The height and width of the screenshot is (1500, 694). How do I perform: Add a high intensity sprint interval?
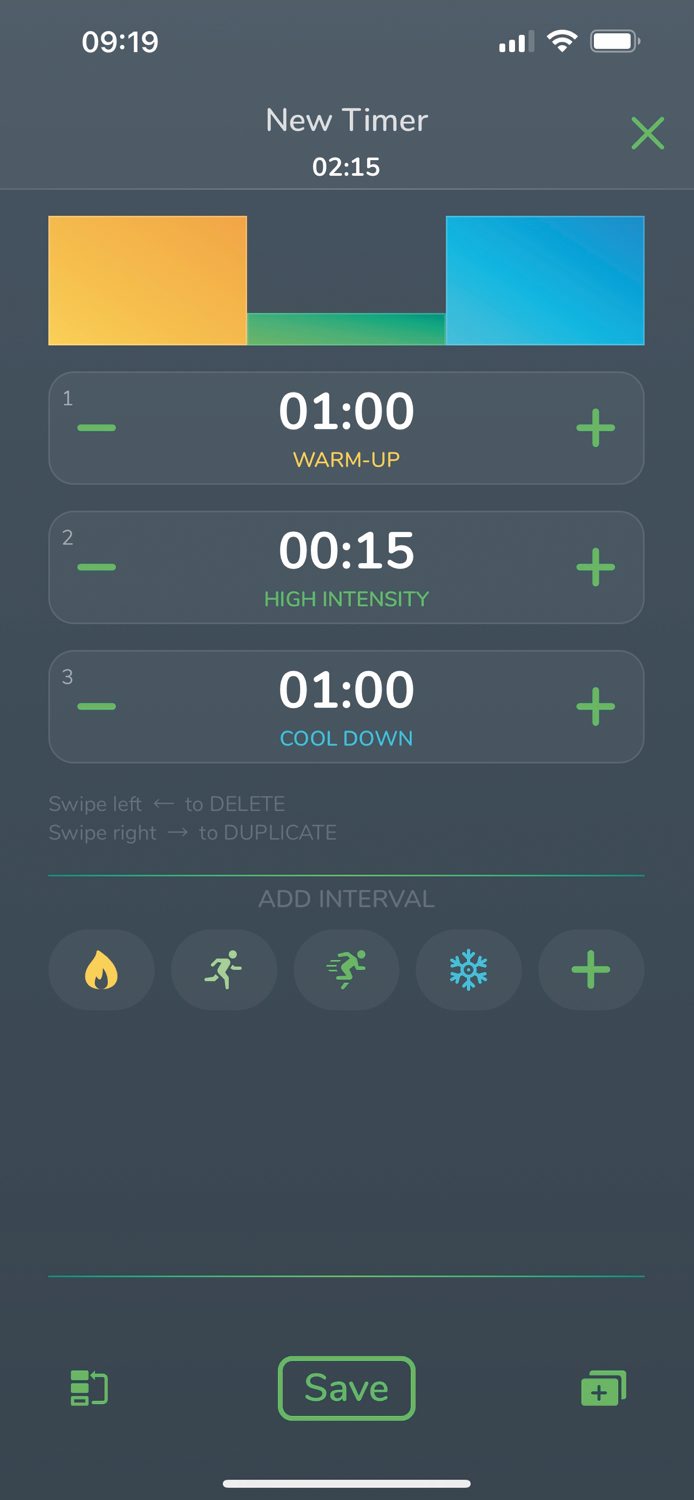(346, 970)
